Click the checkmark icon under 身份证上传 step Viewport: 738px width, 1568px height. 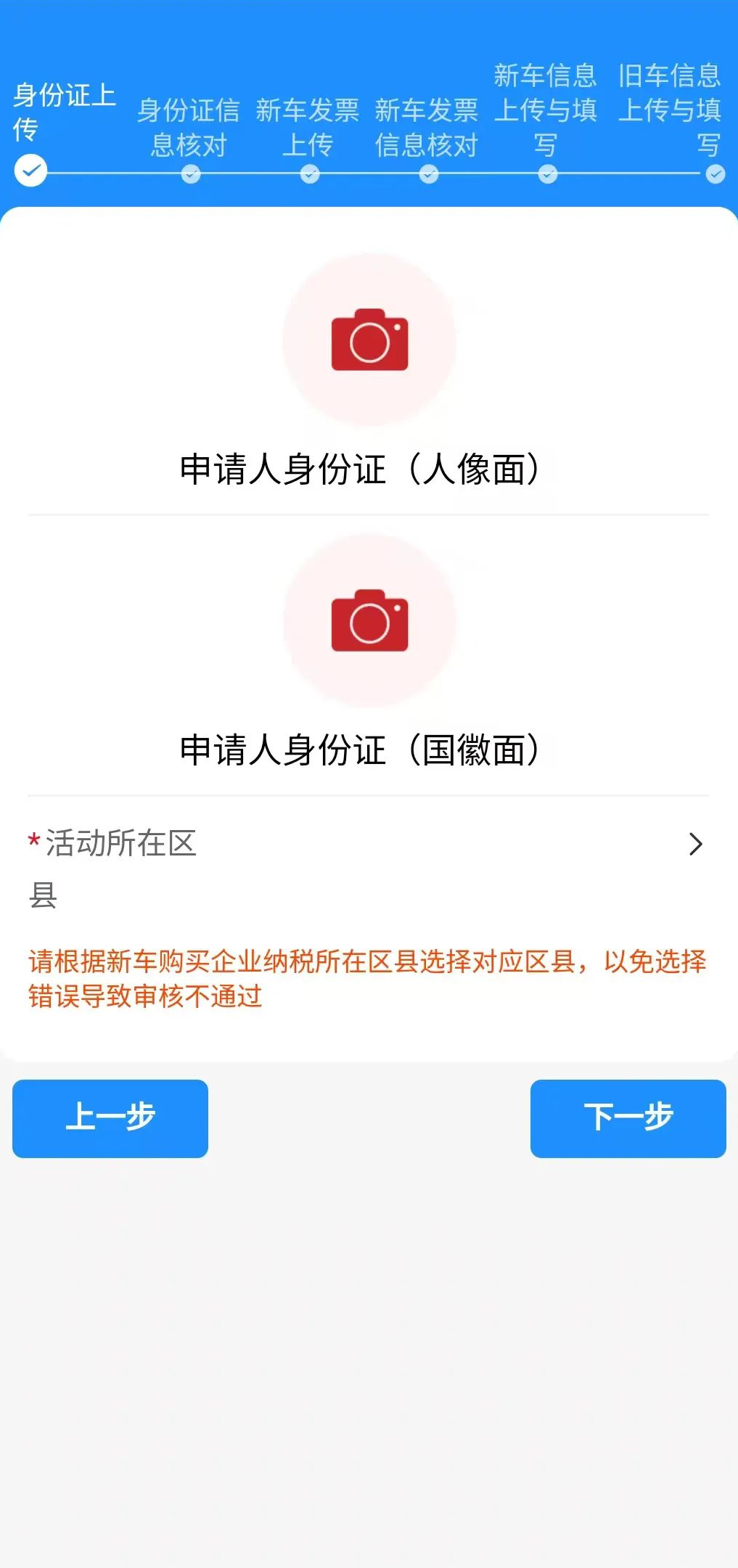coord(30,171)
